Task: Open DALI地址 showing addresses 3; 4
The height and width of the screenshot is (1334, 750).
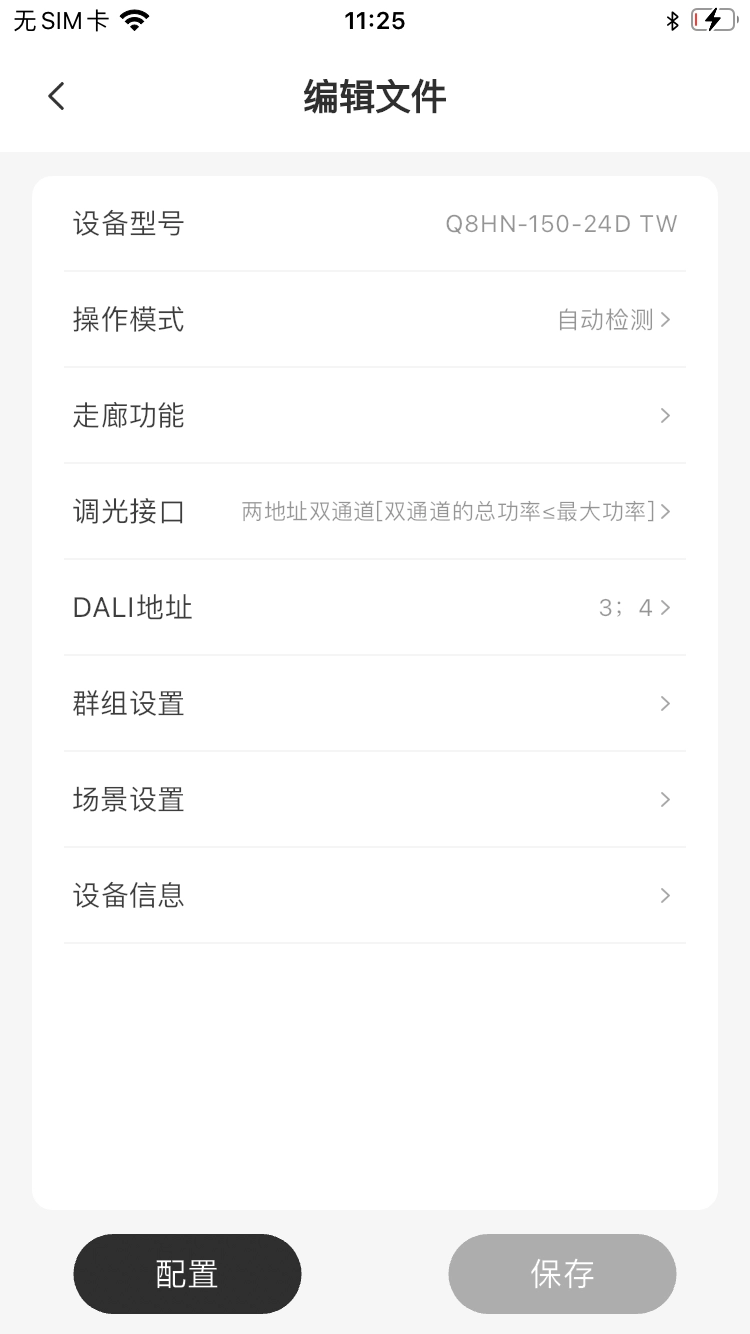Action: [375, 607]
